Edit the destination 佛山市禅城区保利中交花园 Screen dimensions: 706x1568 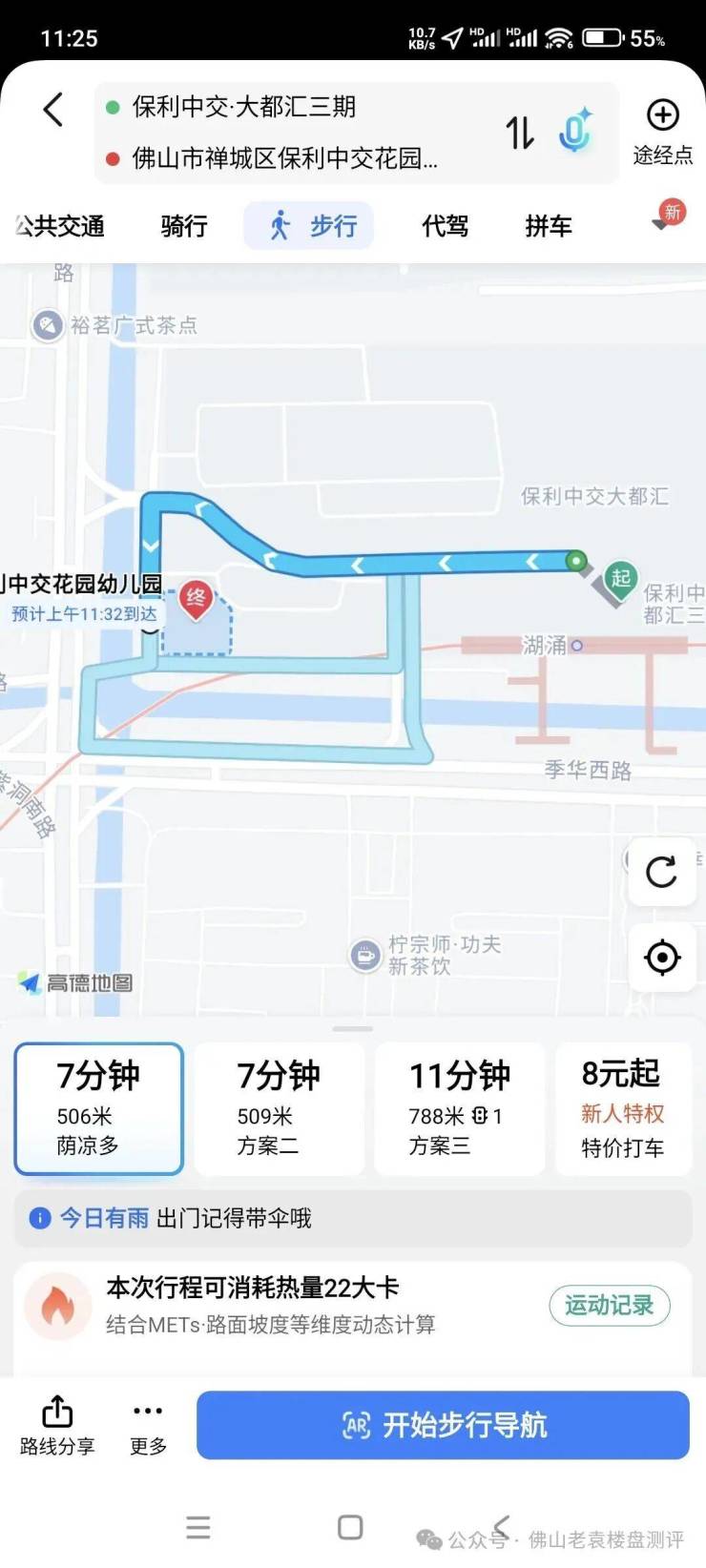click(x=284, y=158)
